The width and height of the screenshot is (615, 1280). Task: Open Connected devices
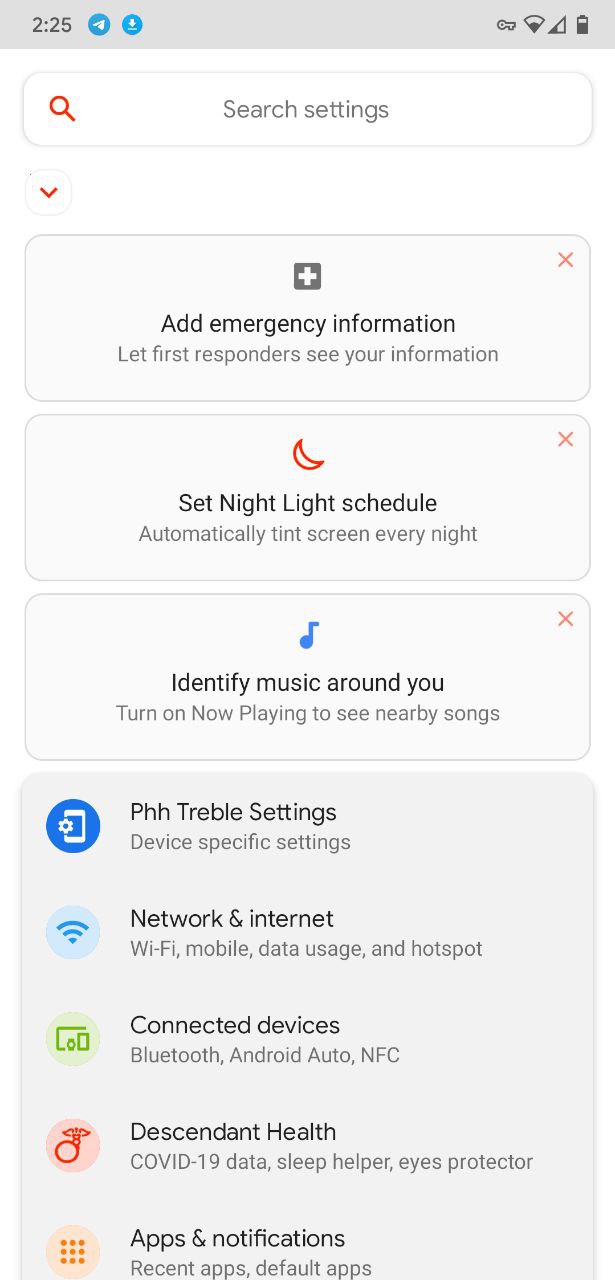click(x=307, y=1039)
